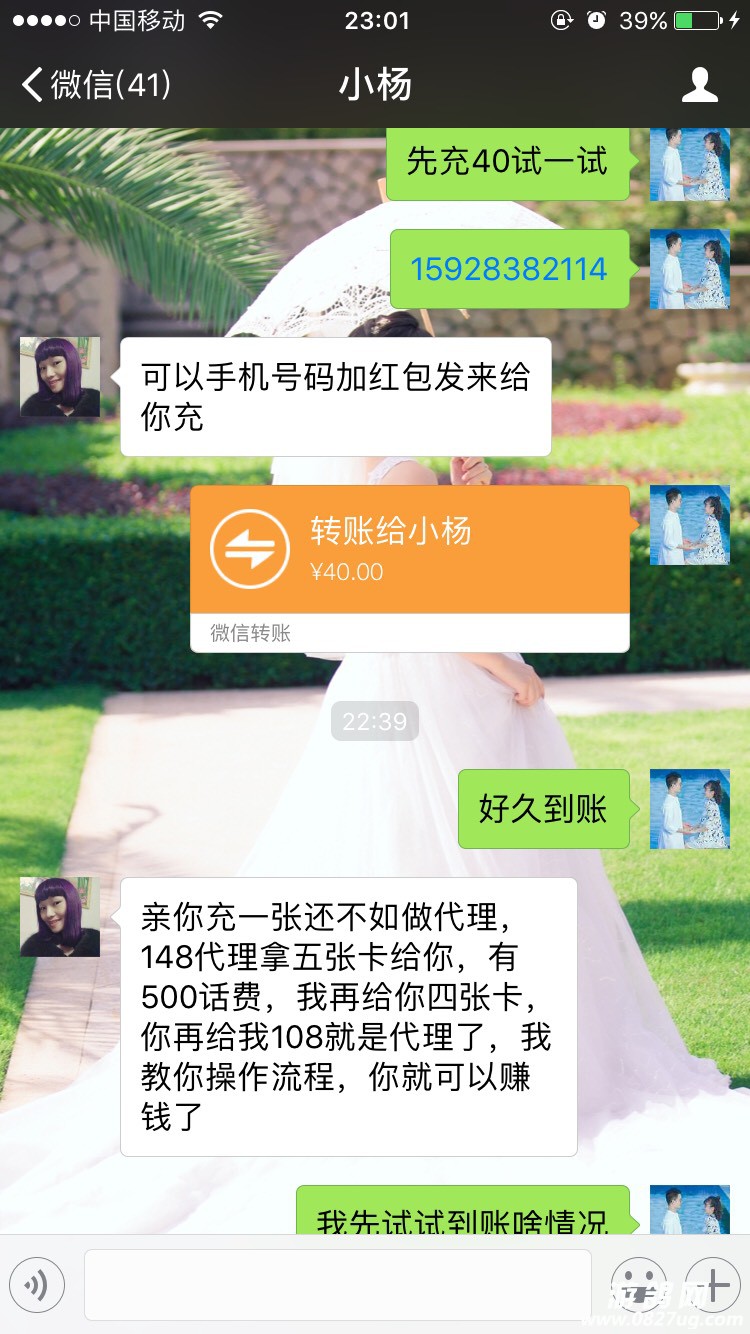Screen dimensions: 750x1334
Task: Open my own avatar beside 好久到账 message
Action: point(689,809)
